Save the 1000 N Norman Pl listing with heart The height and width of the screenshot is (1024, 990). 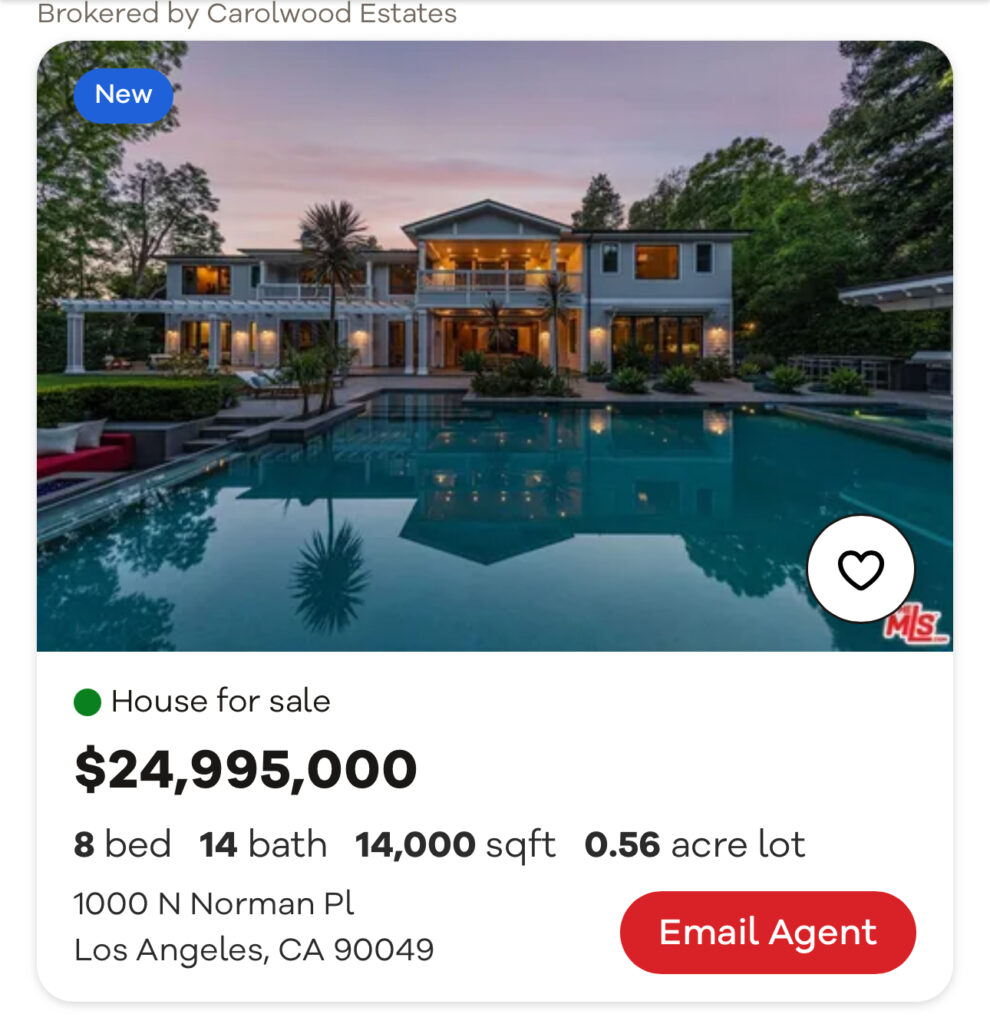[860, 569]
